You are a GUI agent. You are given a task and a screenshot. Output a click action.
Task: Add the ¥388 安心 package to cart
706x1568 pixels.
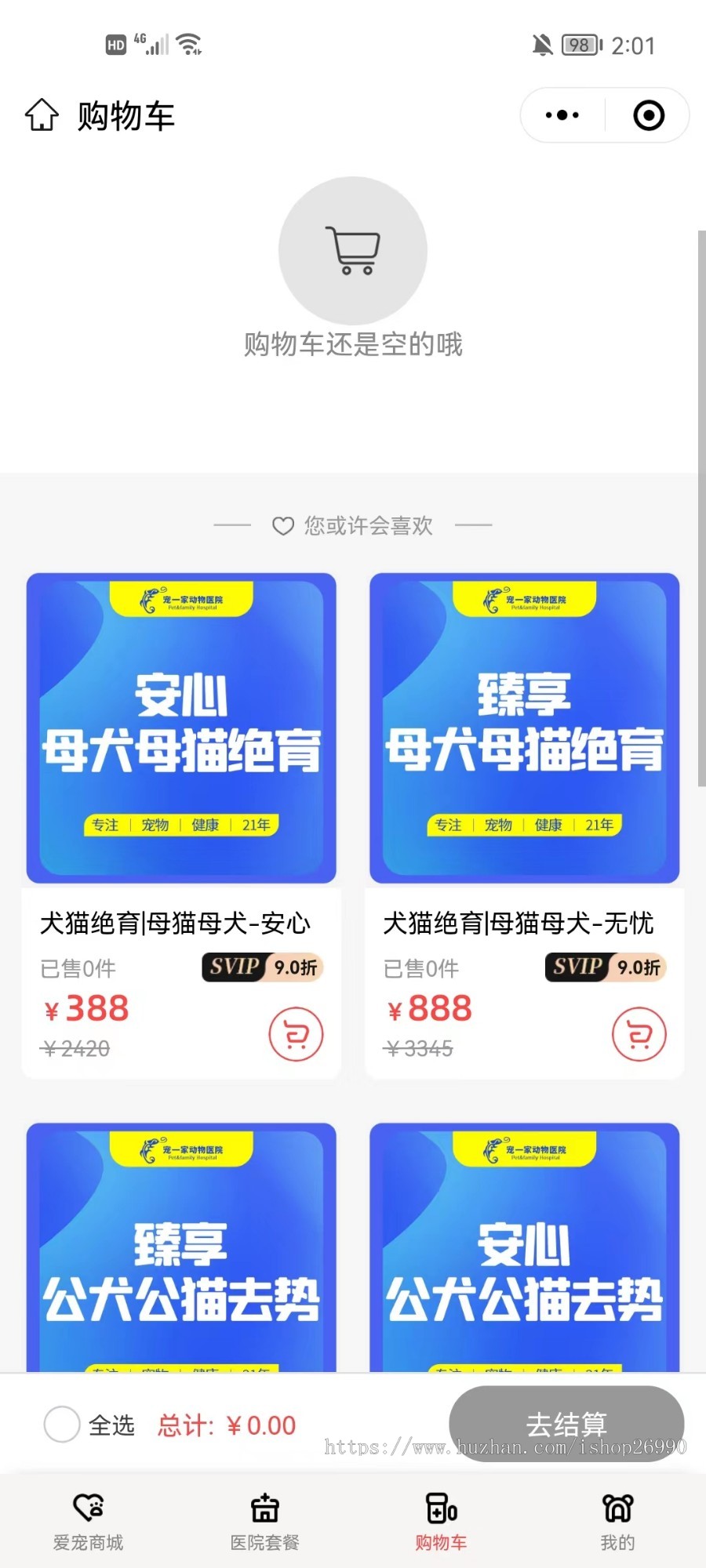pyautogui.click(x=296, y=1035)
